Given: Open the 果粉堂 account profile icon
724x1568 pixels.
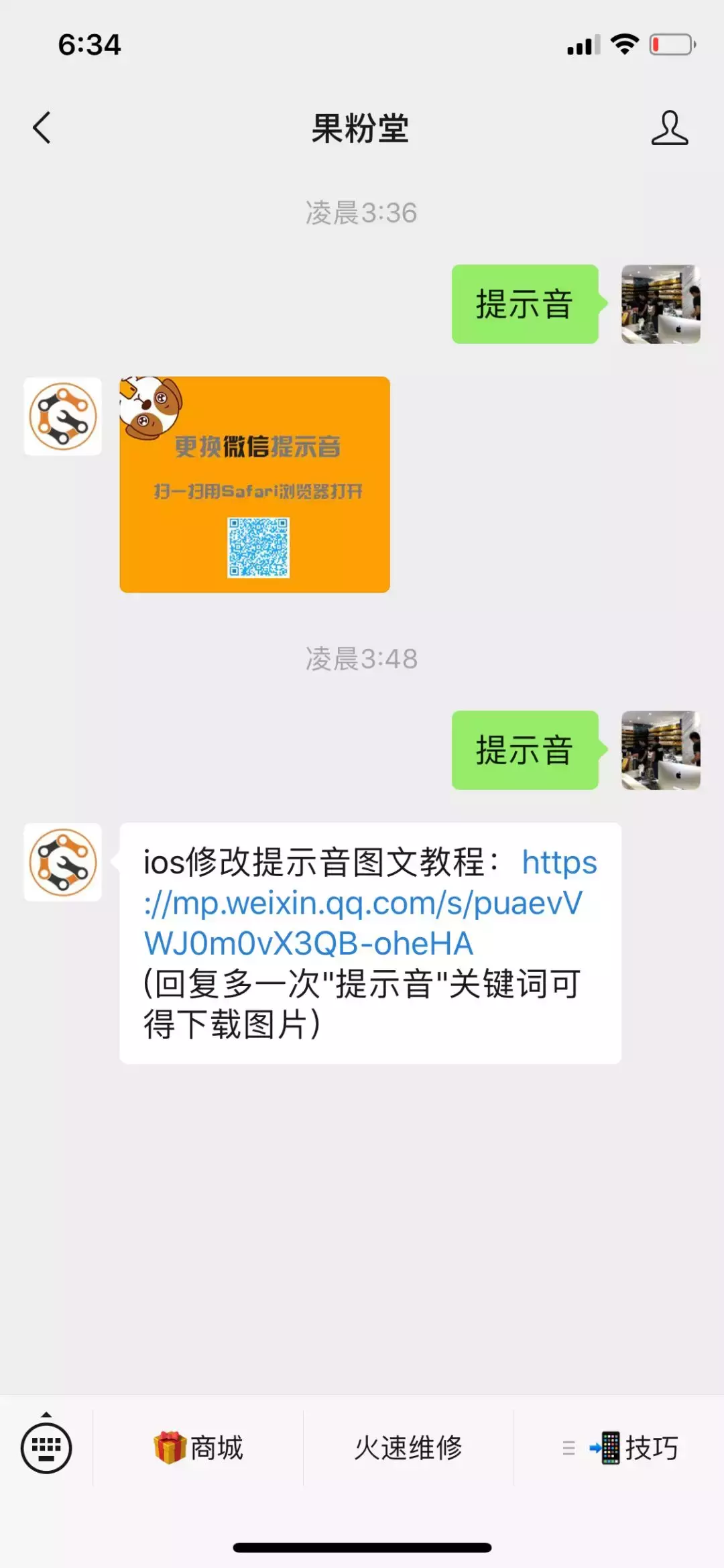Looking at the screenshot, I should pos(669,127).
